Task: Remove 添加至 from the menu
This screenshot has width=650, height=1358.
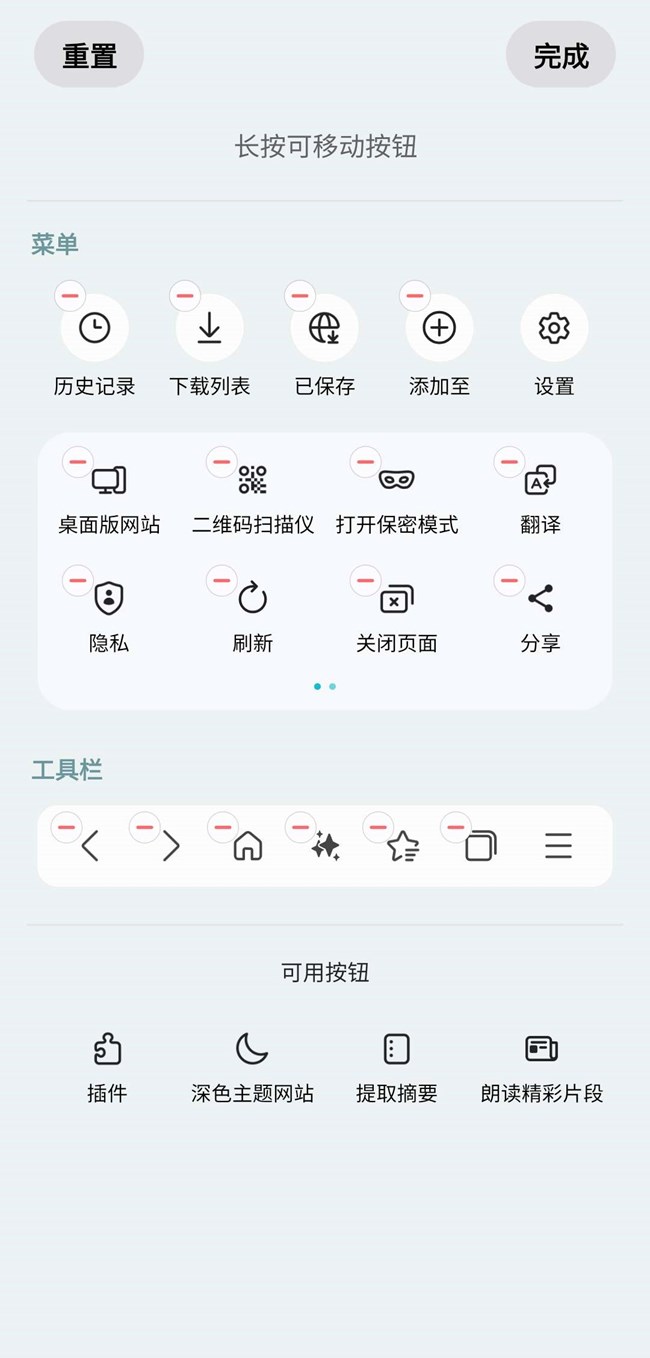Action: tap(414, 295)
